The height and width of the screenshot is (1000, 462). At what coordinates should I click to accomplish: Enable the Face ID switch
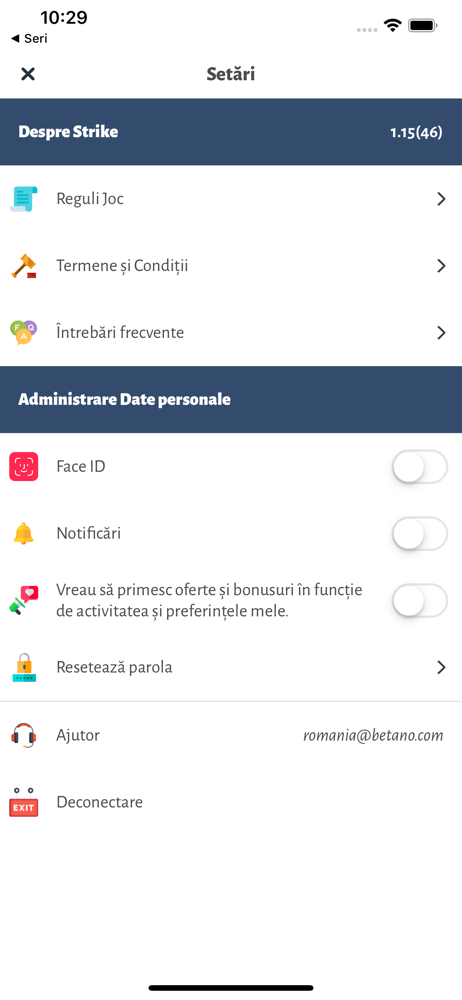[x=419, y=467]
